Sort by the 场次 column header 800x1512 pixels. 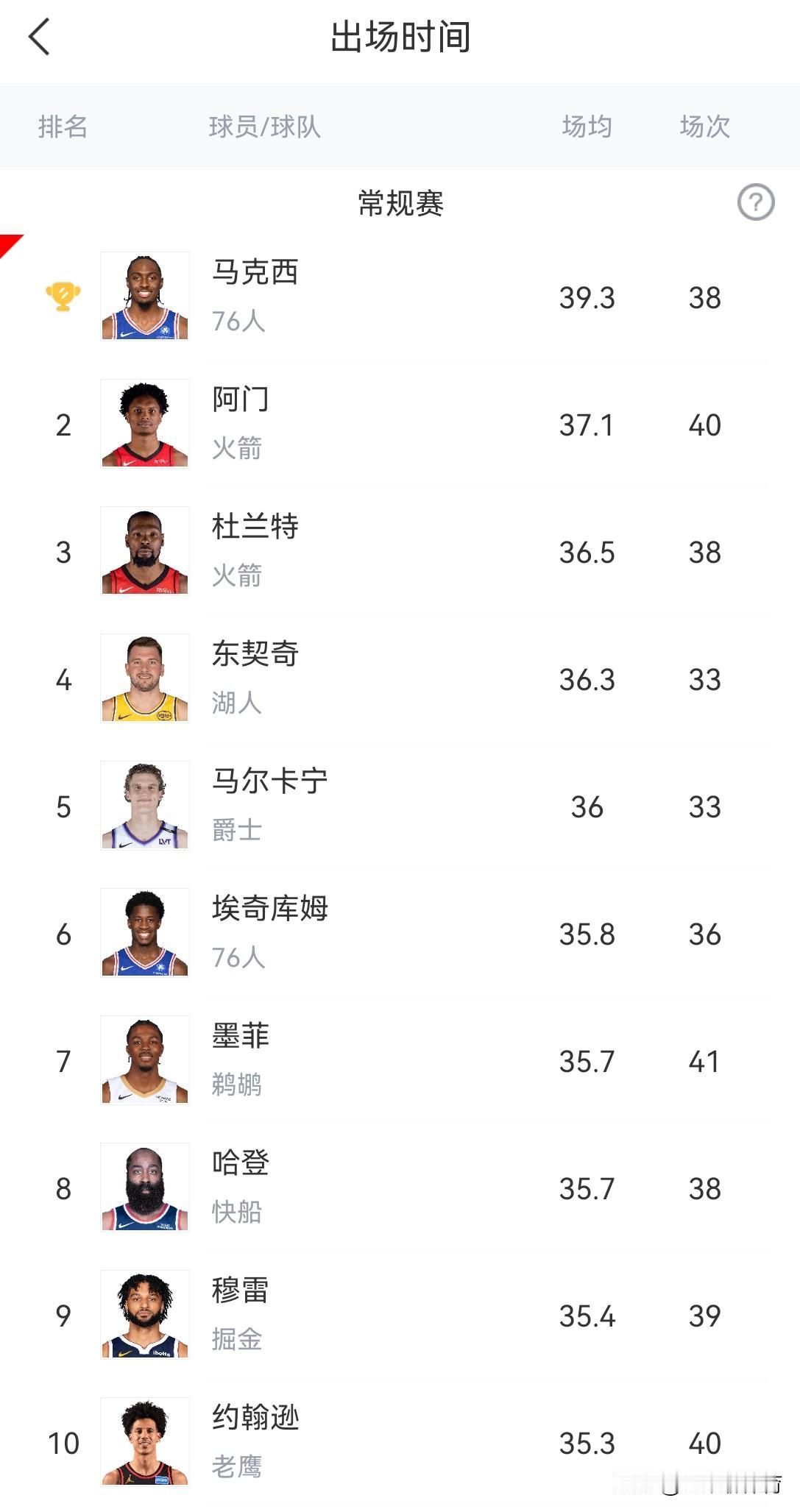point(704,127)
